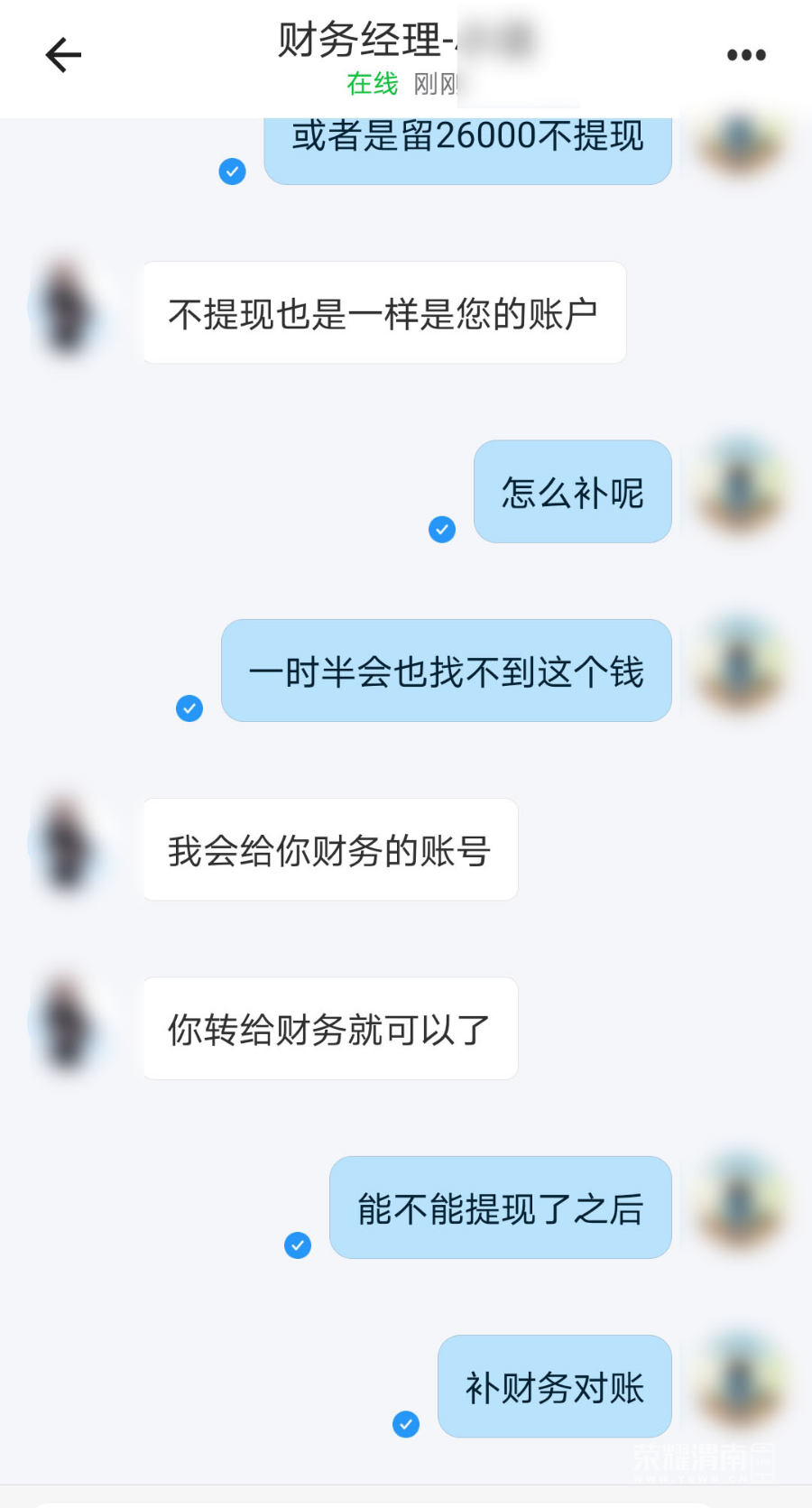Click your own avatar beside '补财务对账'
The height and width of the screenshot is (1508, 812).
[739, 1387]
